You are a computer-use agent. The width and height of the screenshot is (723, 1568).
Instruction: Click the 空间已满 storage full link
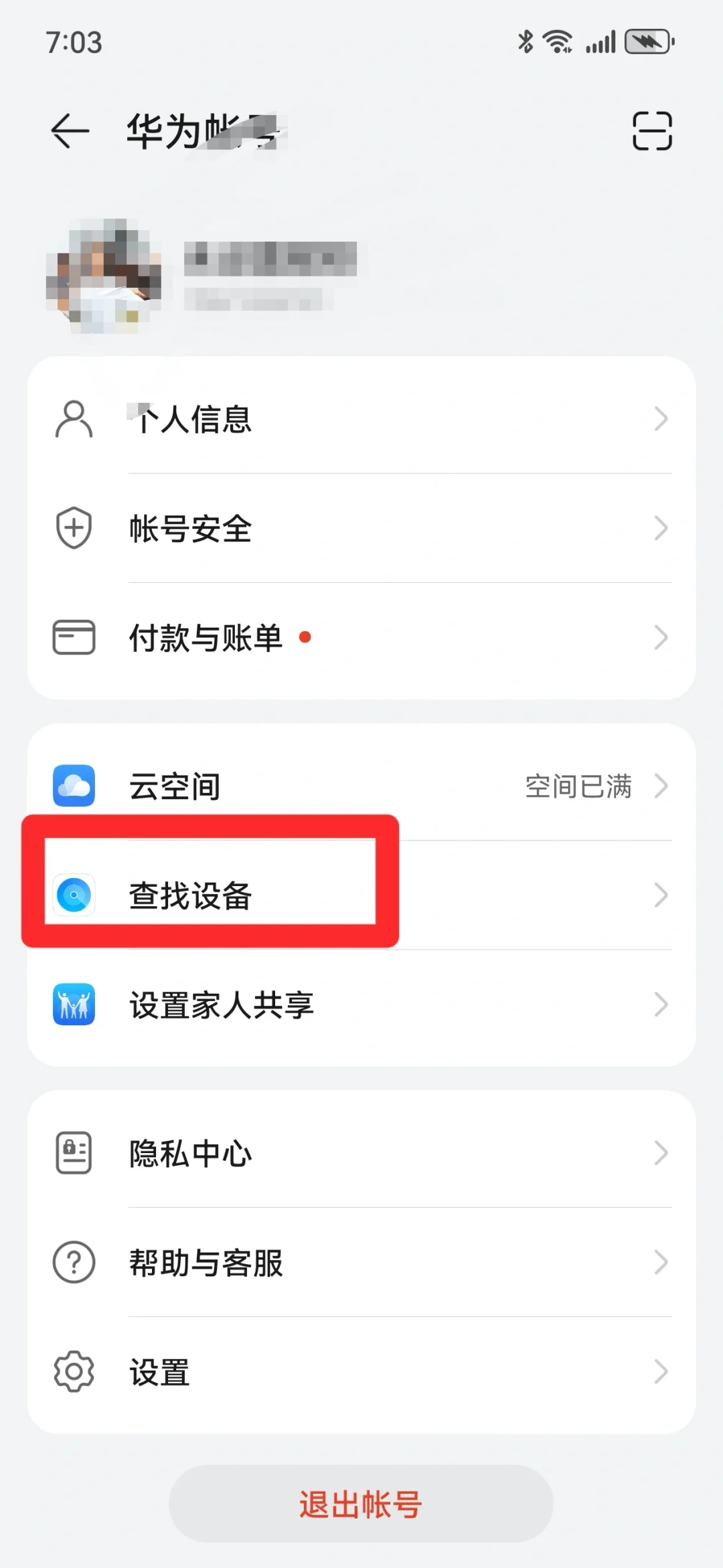[578, 786]
